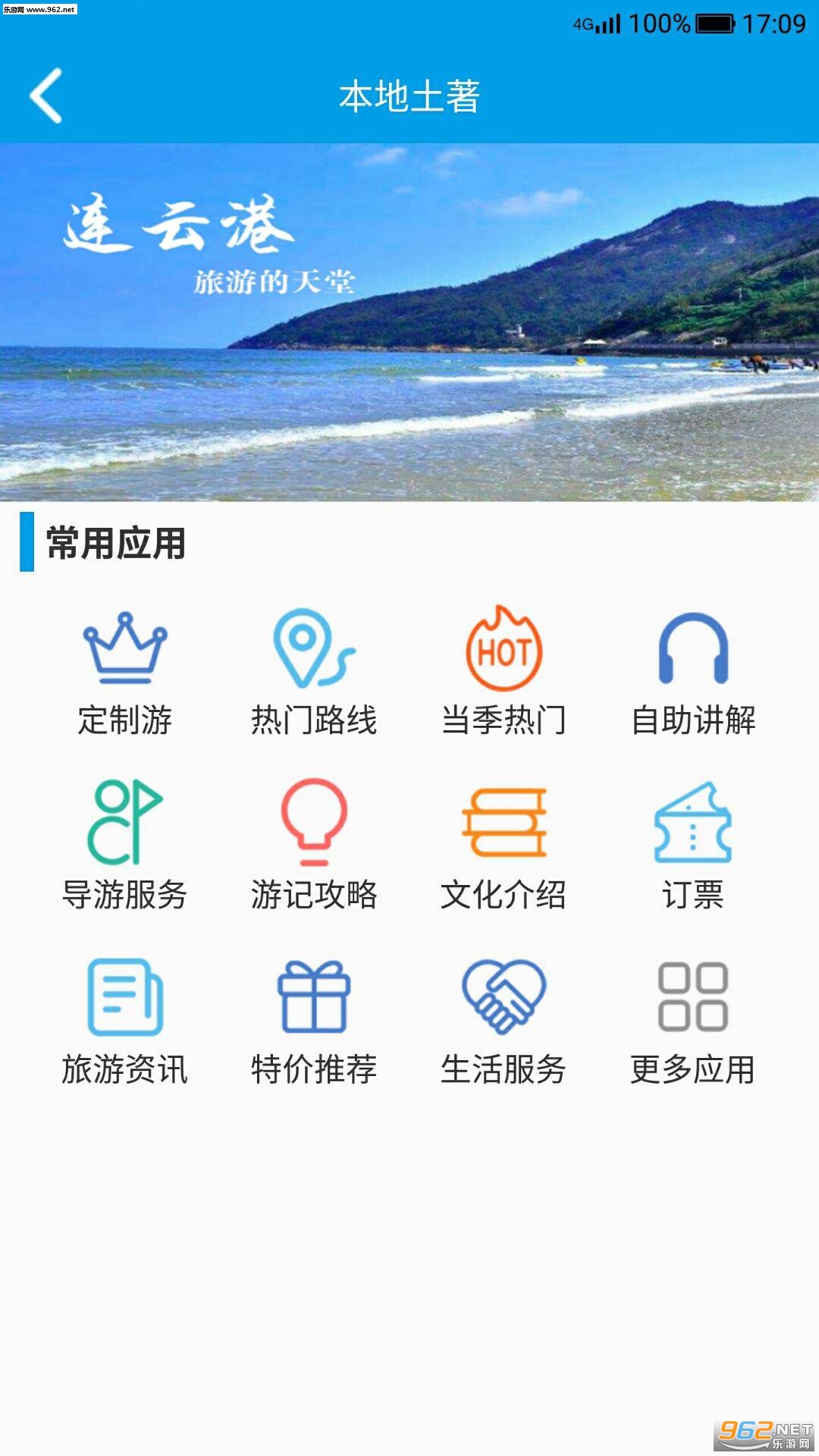This screenshot has height=1456, width=819.
Task: Open 定制游 custom tour
Action: click(125, 673)
